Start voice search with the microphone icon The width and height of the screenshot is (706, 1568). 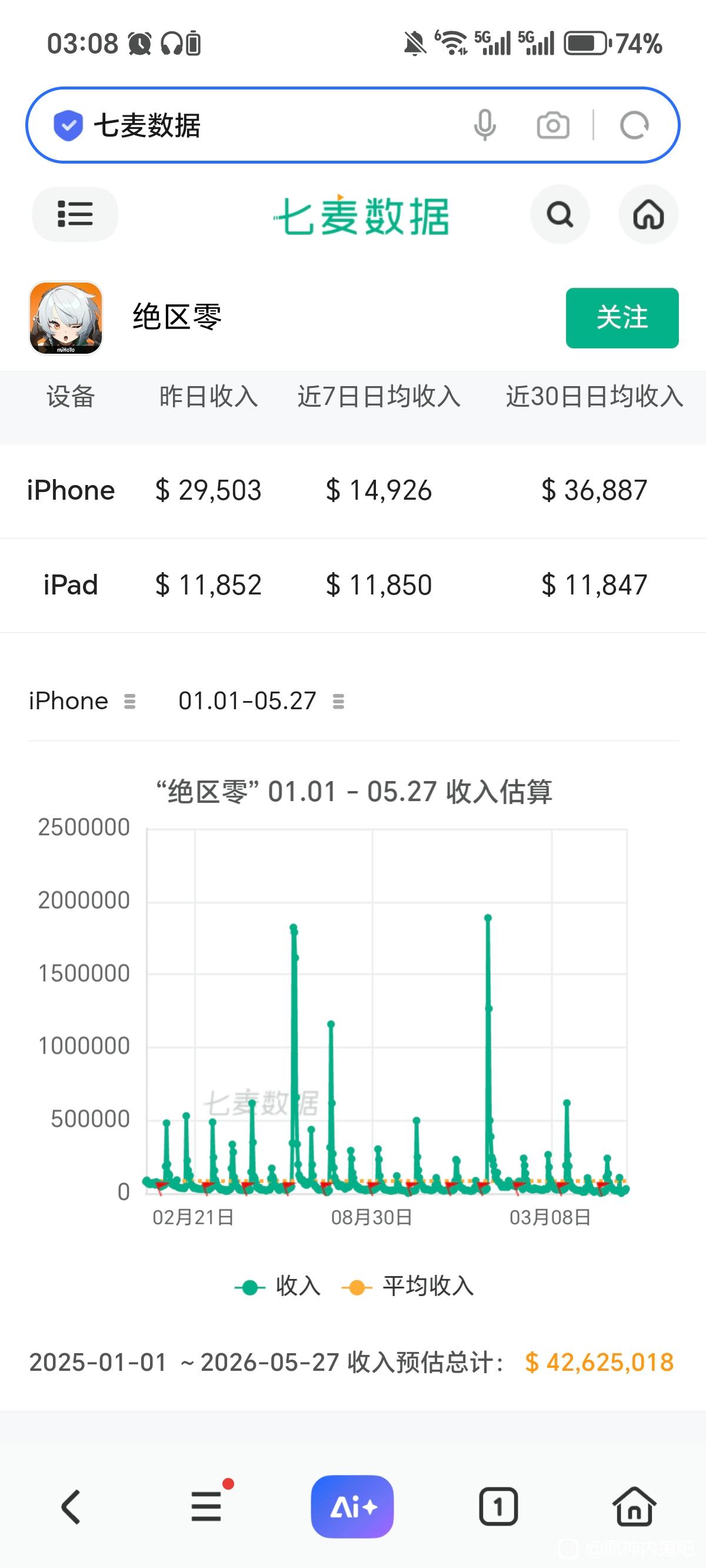tap(484, 125)
